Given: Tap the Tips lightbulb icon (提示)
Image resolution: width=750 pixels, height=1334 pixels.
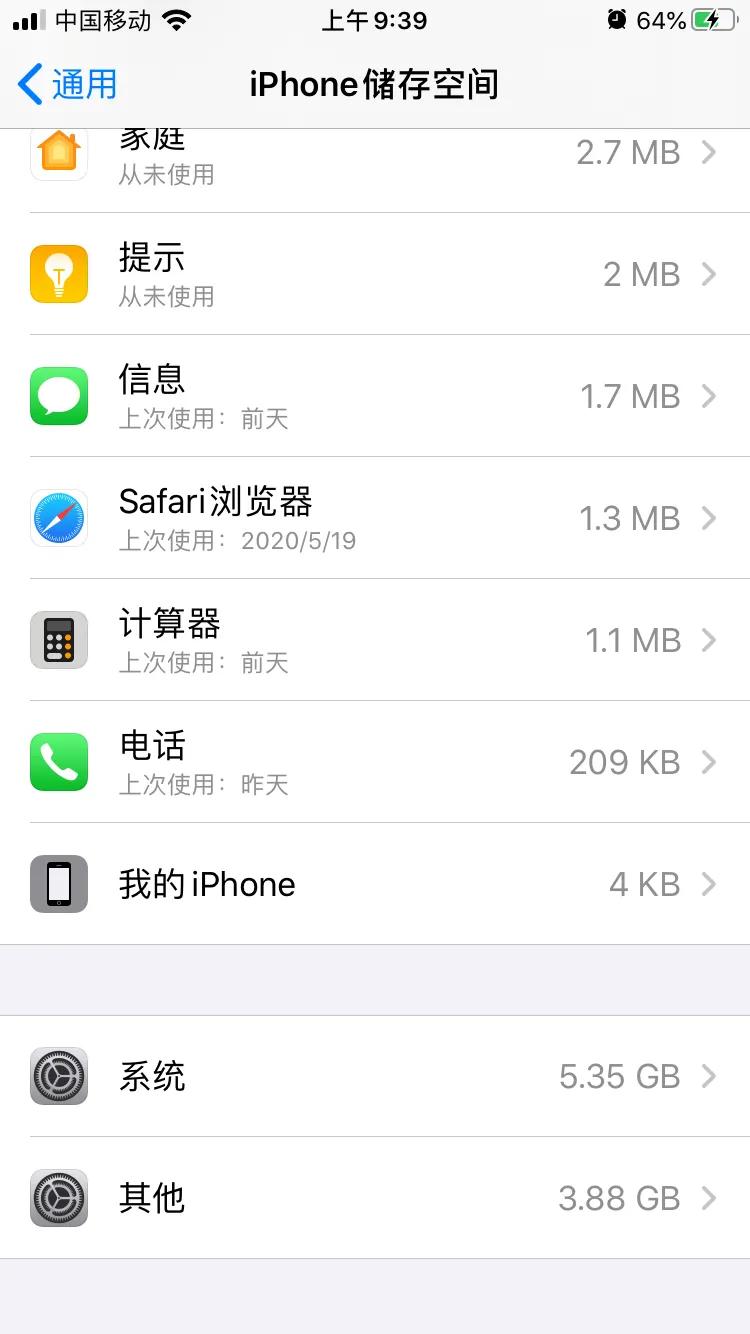Looking at the screenshot, I should (x=58, y=274).
